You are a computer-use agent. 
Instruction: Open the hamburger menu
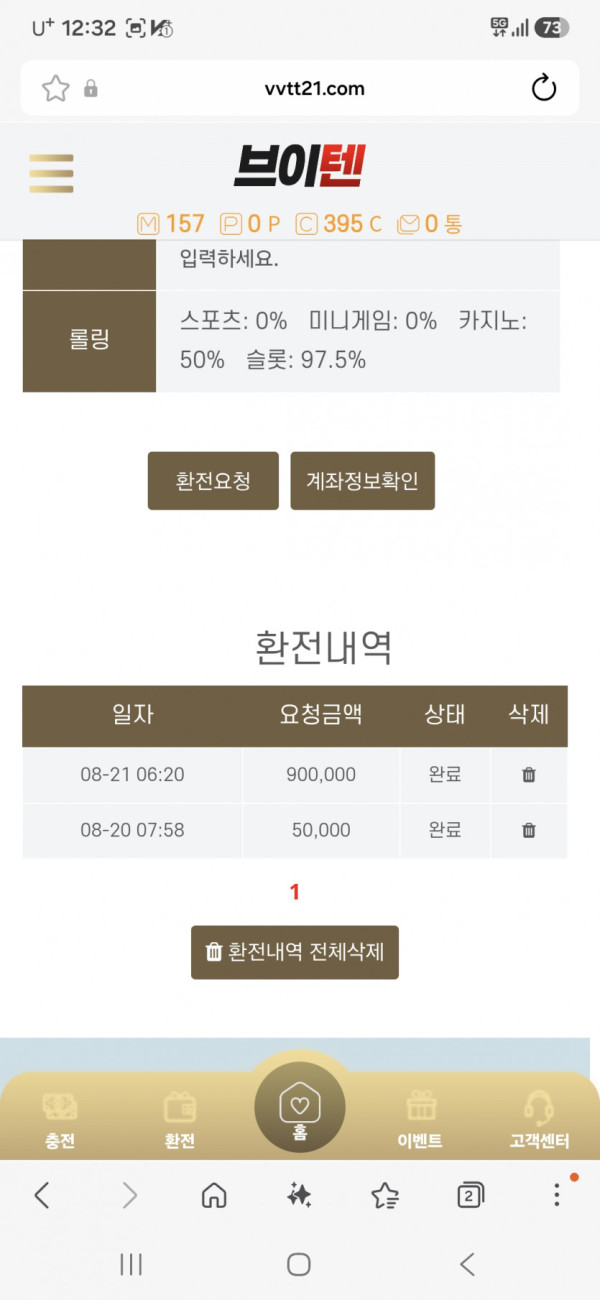(x=51, y=173)
